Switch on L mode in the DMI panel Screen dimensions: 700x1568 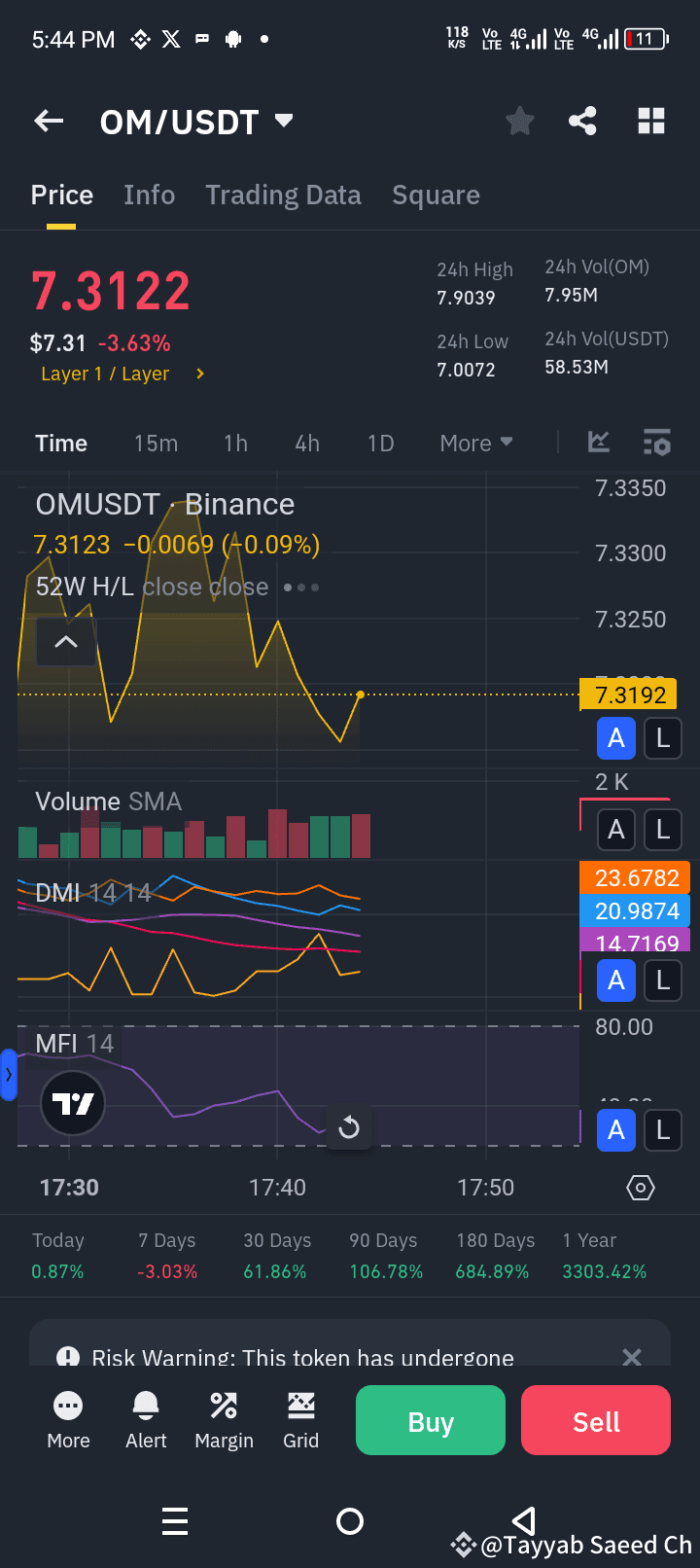662,980
